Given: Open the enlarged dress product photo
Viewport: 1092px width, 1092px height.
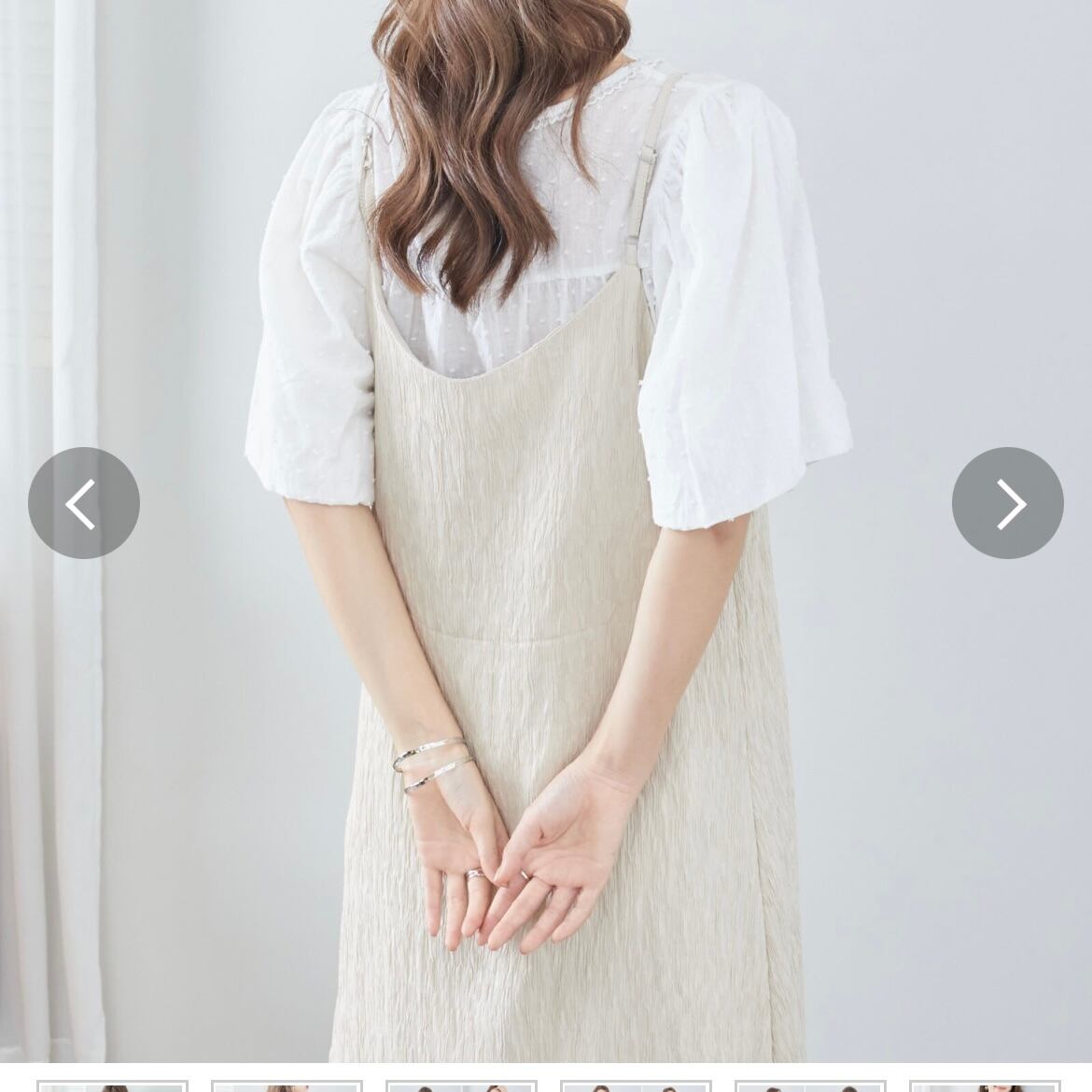Looking at the screenshot, I should 546,531.
